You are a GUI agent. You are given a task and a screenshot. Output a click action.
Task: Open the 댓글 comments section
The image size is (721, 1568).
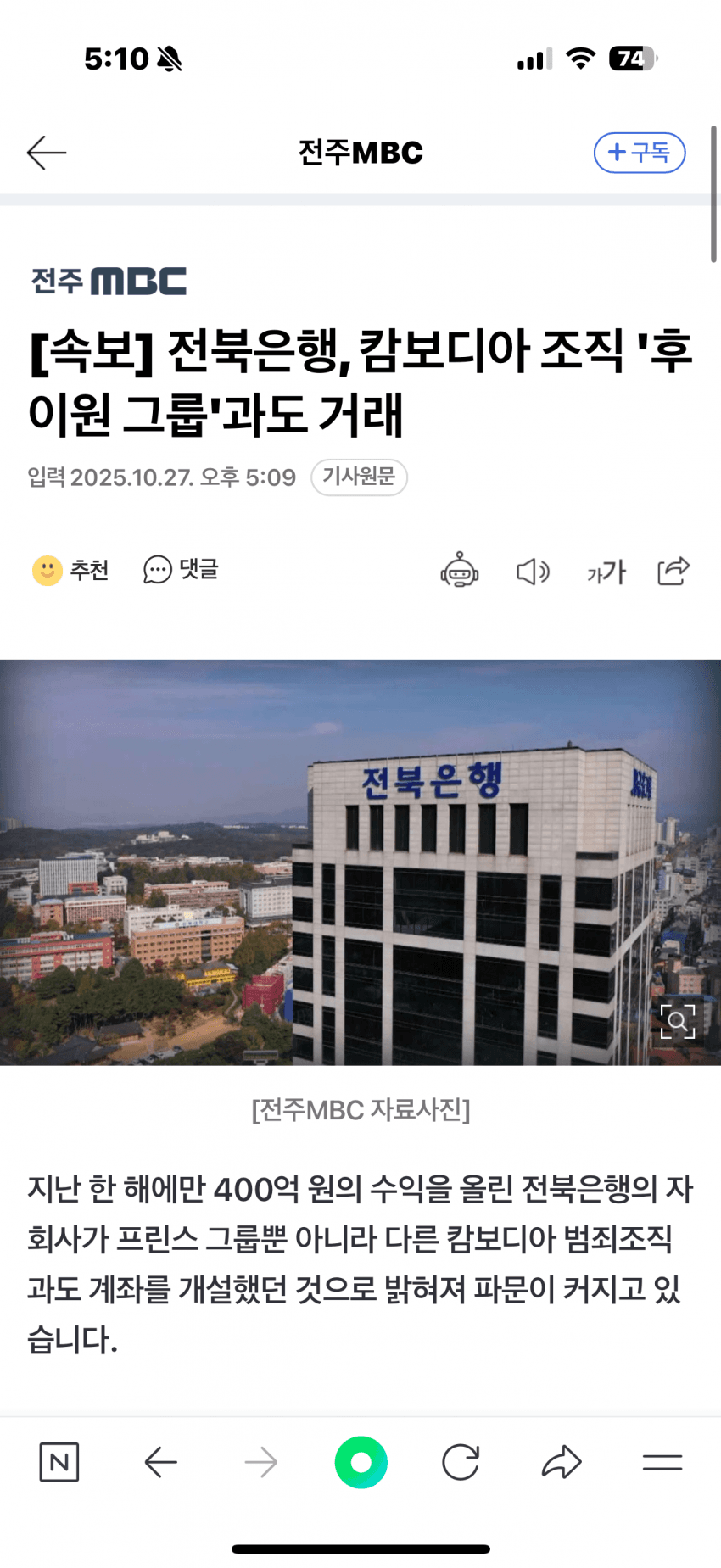pyautogui.click(x=182, y=570)
